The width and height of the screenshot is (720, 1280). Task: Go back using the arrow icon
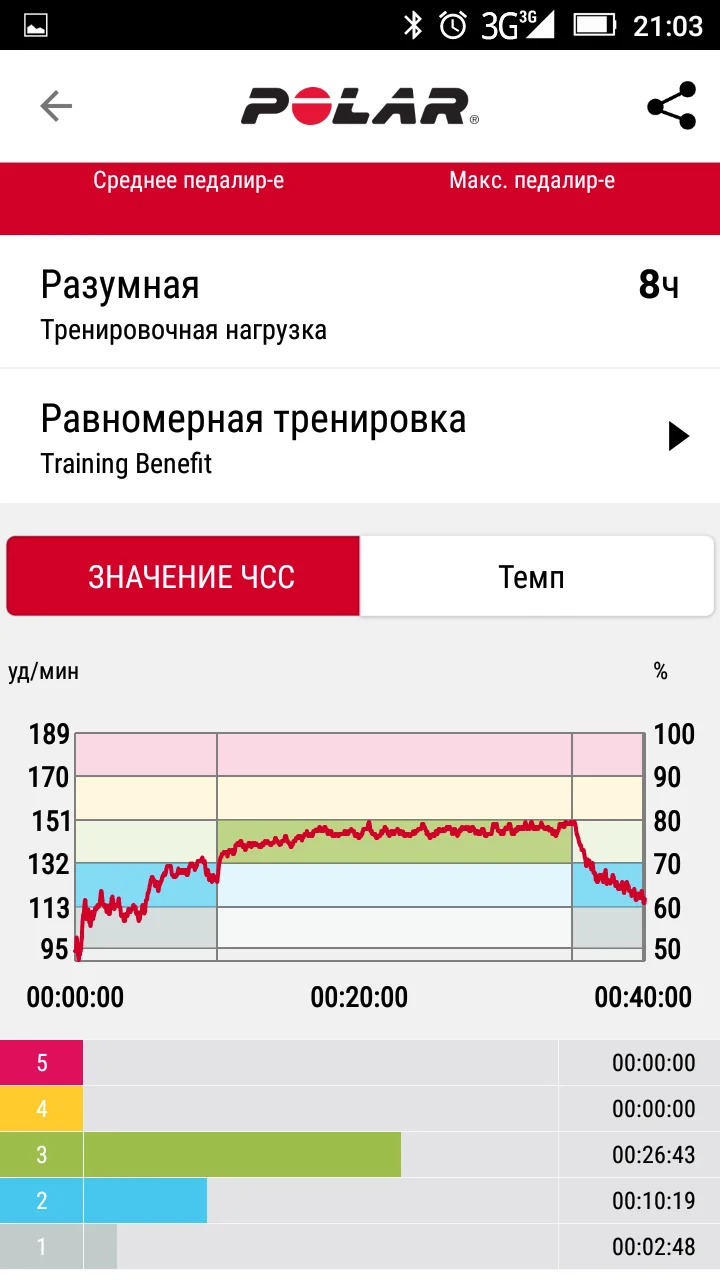(x=56, y=106)
